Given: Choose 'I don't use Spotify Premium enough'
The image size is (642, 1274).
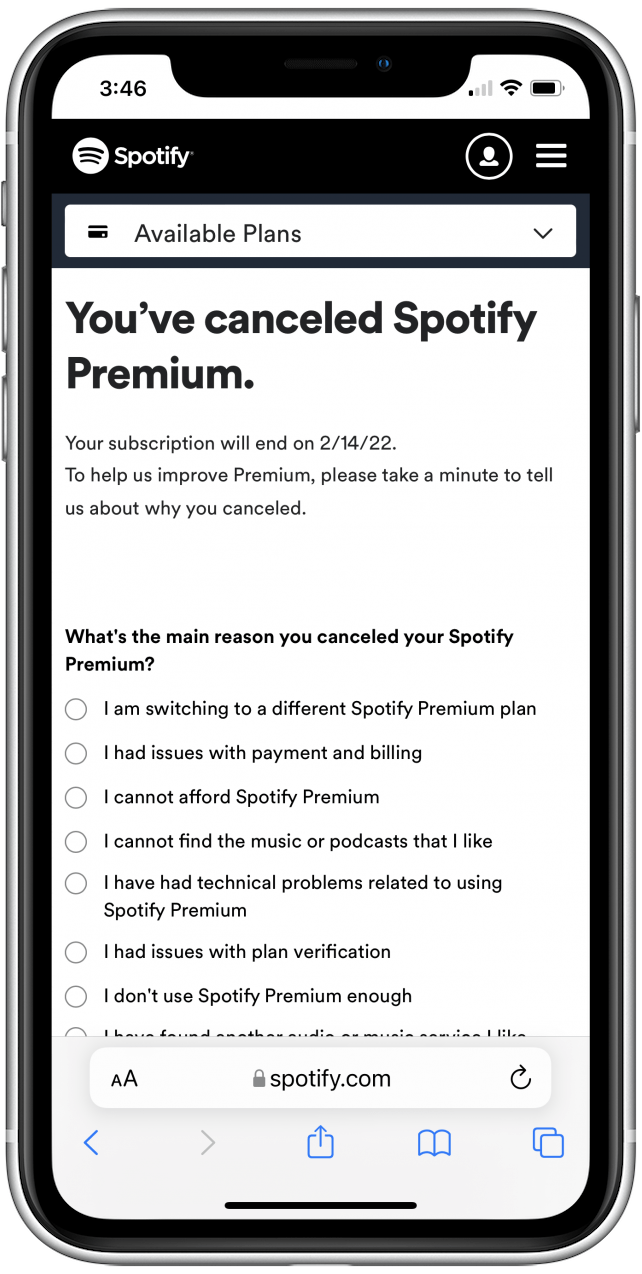Looking at the screenshot, I should tap(76, 996).
